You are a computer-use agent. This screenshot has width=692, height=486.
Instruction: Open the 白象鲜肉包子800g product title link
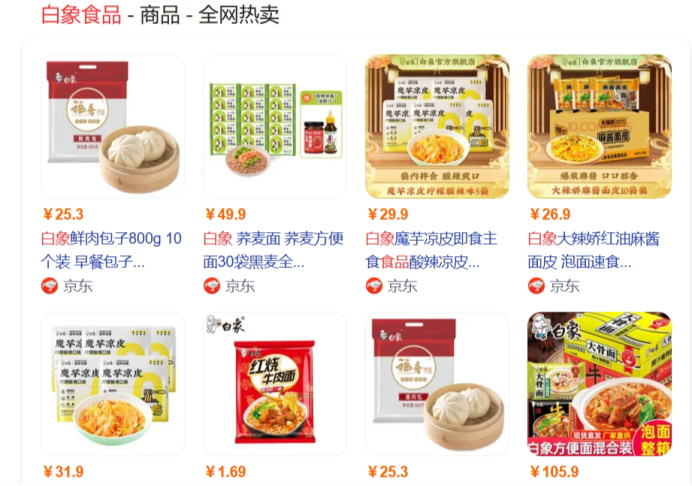111,250
